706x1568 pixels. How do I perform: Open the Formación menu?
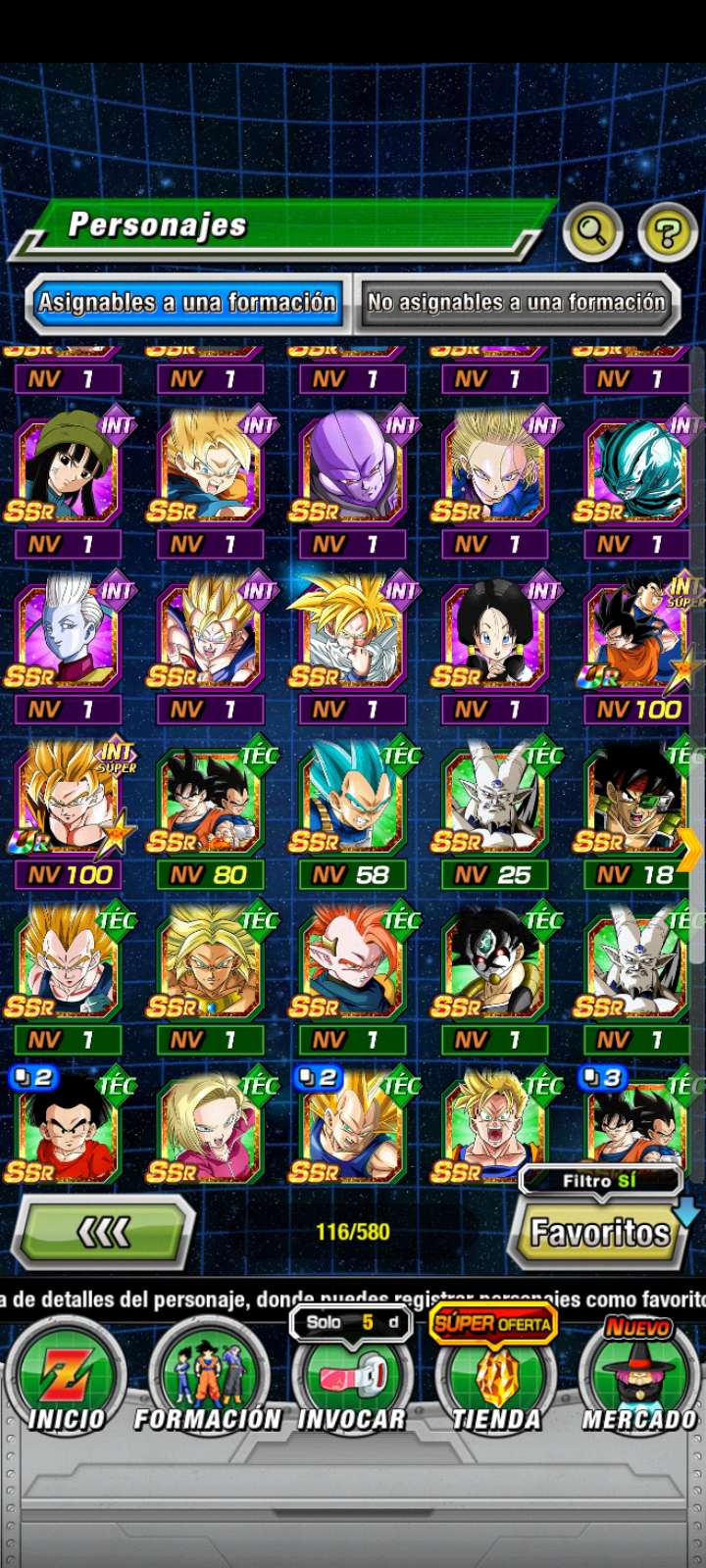point(208,1378)
